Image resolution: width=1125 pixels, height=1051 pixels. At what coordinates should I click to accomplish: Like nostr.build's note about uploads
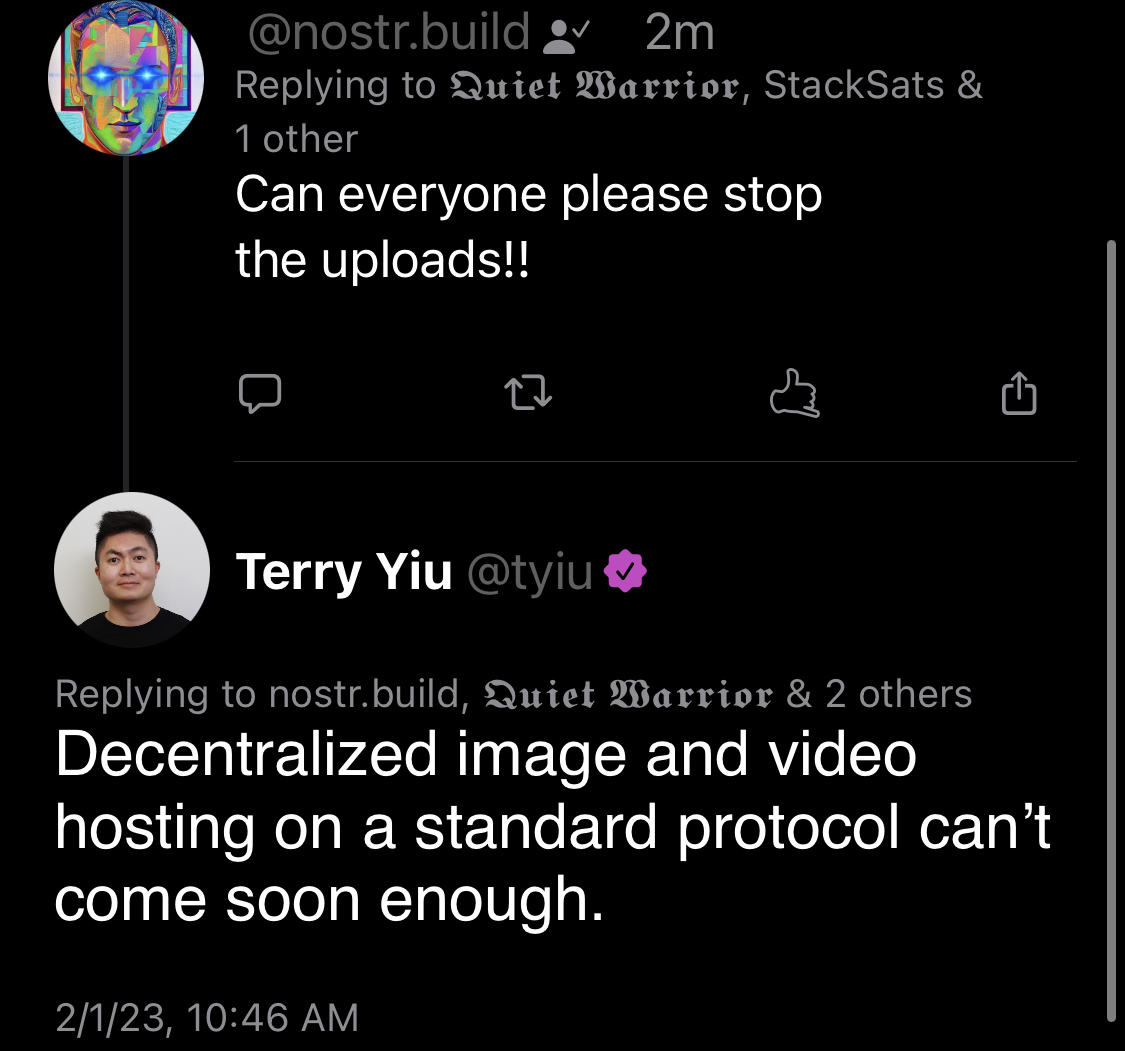[794, 392]
